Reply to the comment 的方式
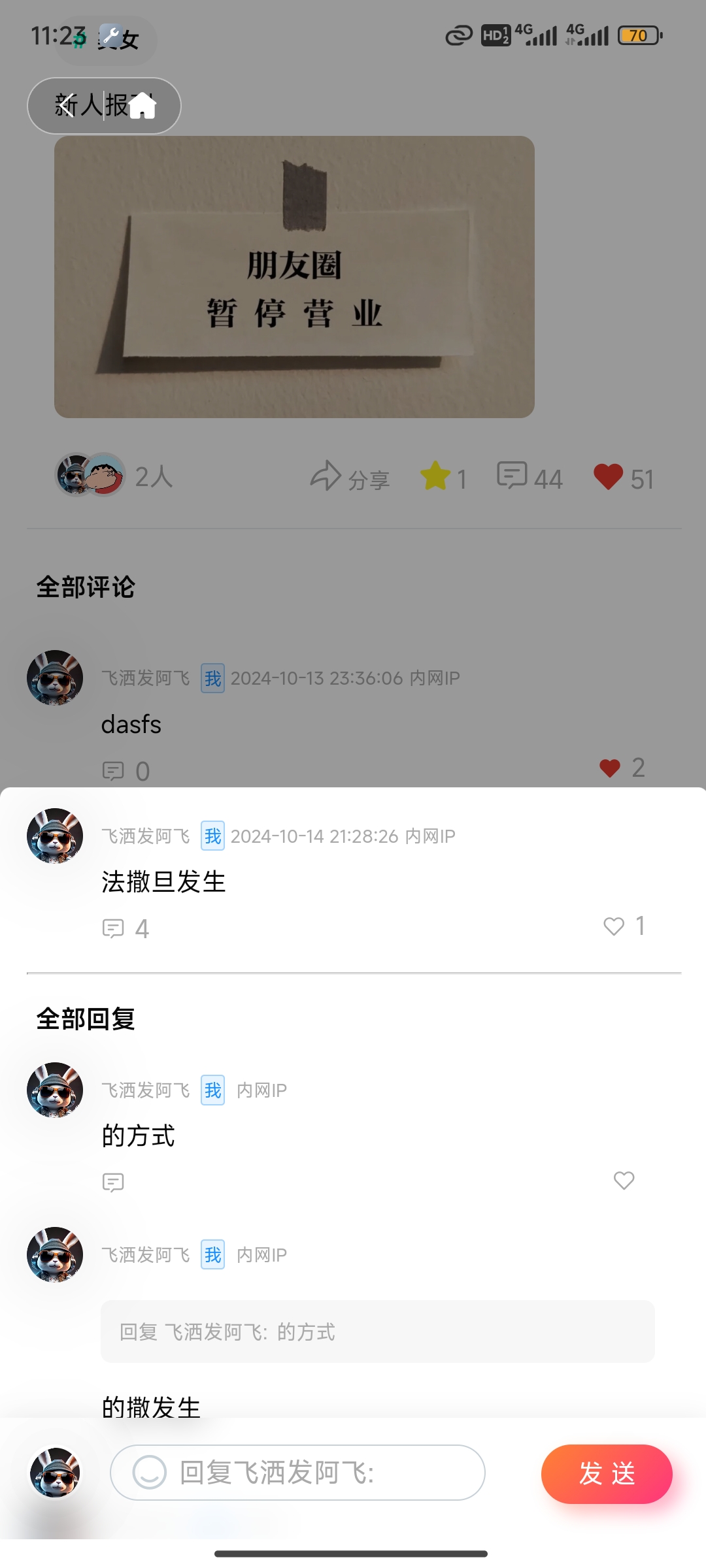Screen dimensions: 706x1568 tap(114, 1183)
